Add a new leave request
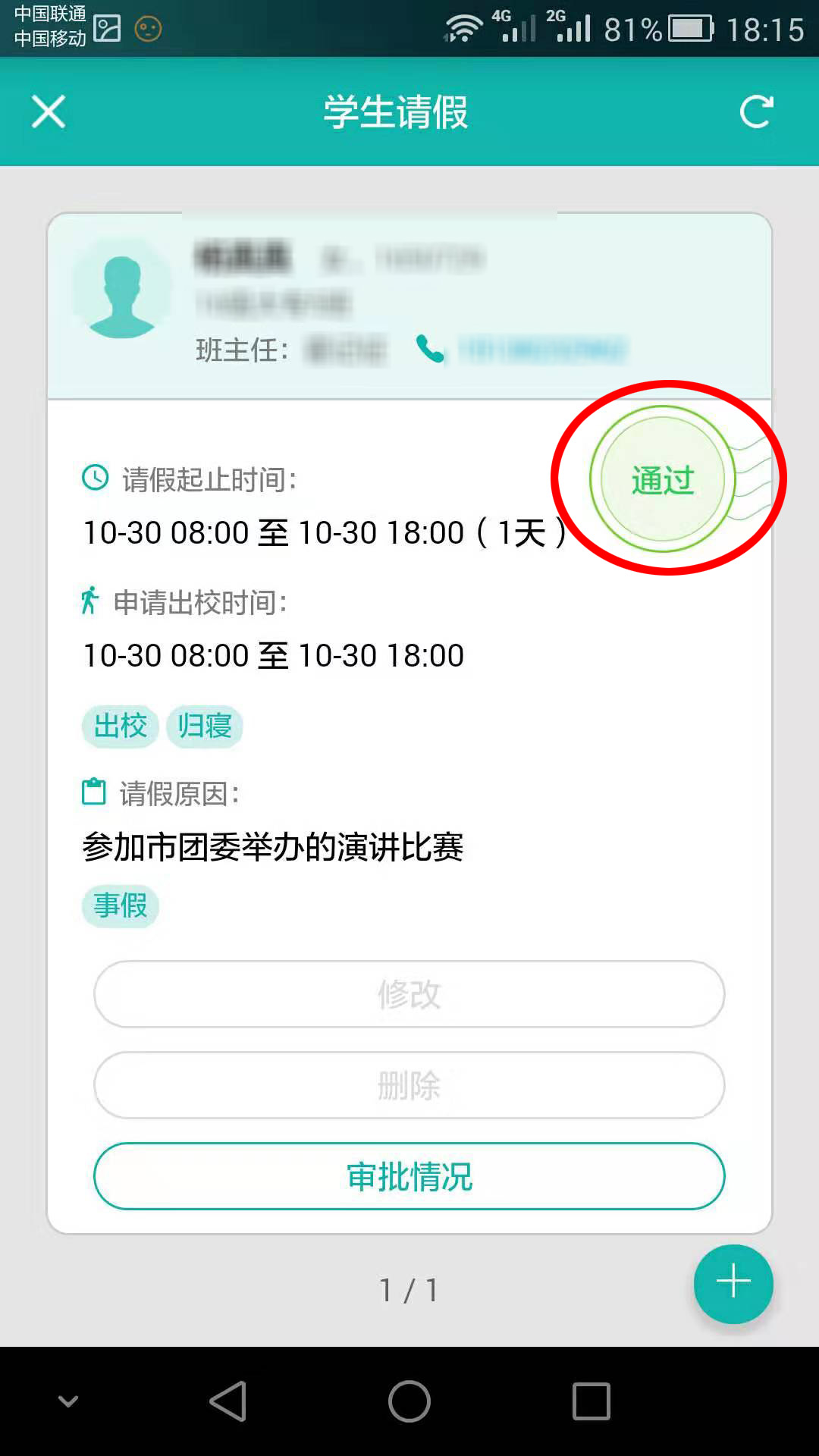The height and width of the screenshot is (1456, 819). point(733,1283)
